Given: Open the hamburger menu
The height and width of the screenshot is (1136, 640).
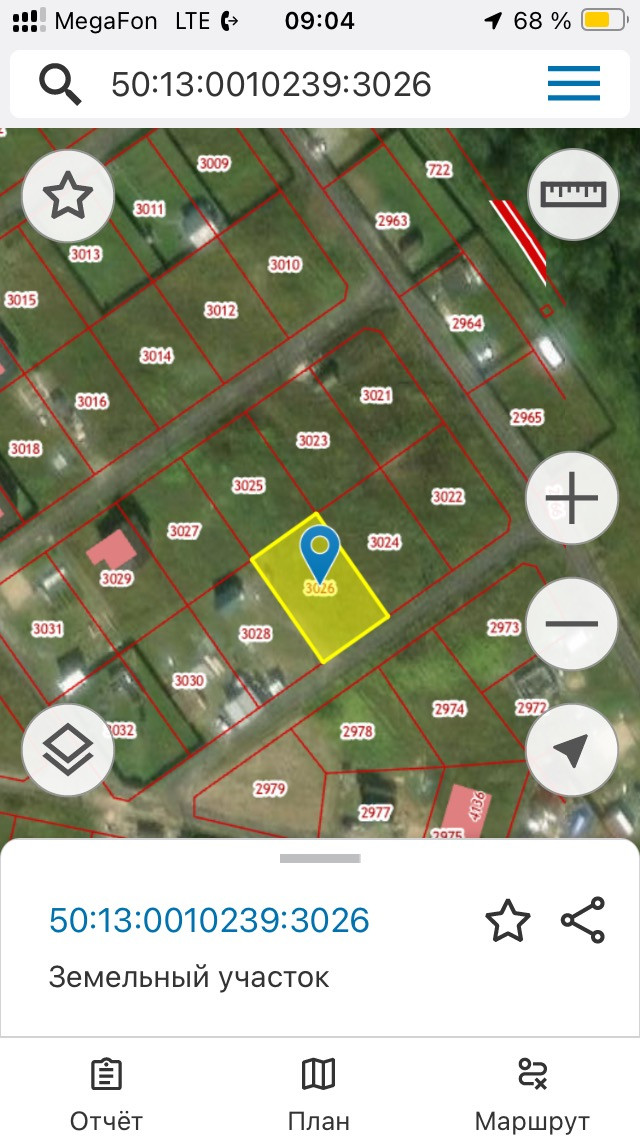Looking at the screenshot, I should click(x=574, y=84).
